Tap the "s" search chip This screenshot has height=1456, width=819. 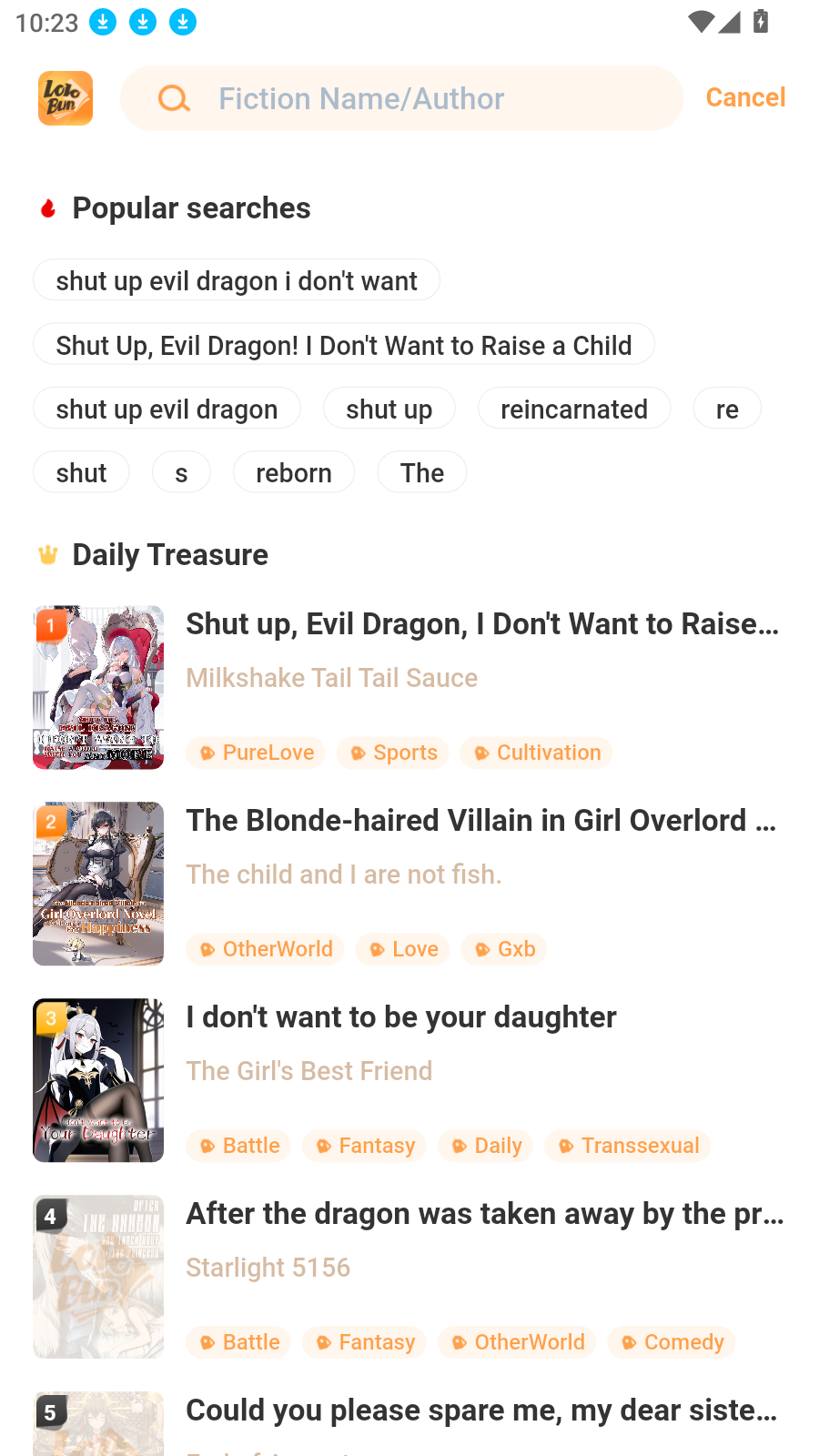(x=181, y=472)
